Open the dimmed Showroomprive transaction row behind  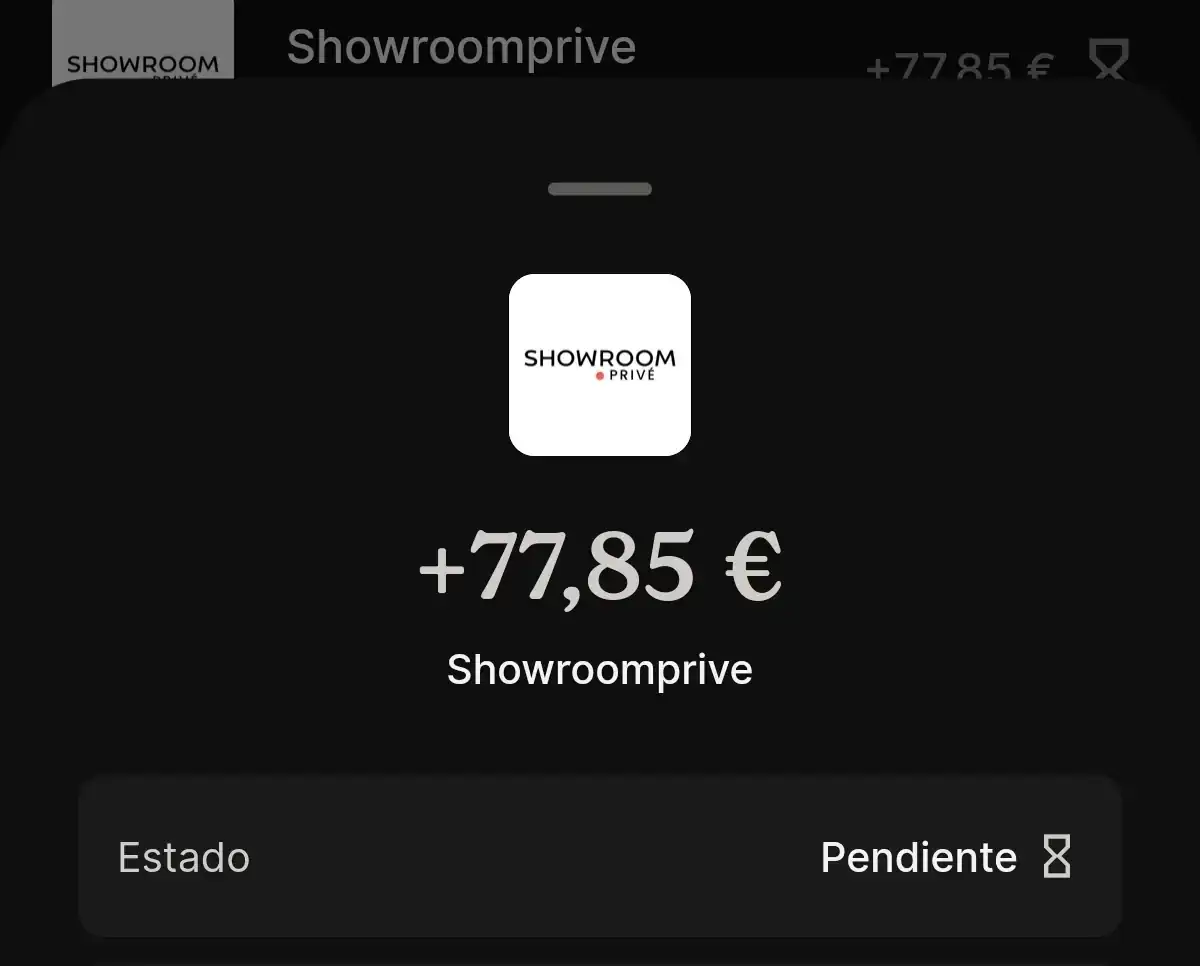point(462,47)
